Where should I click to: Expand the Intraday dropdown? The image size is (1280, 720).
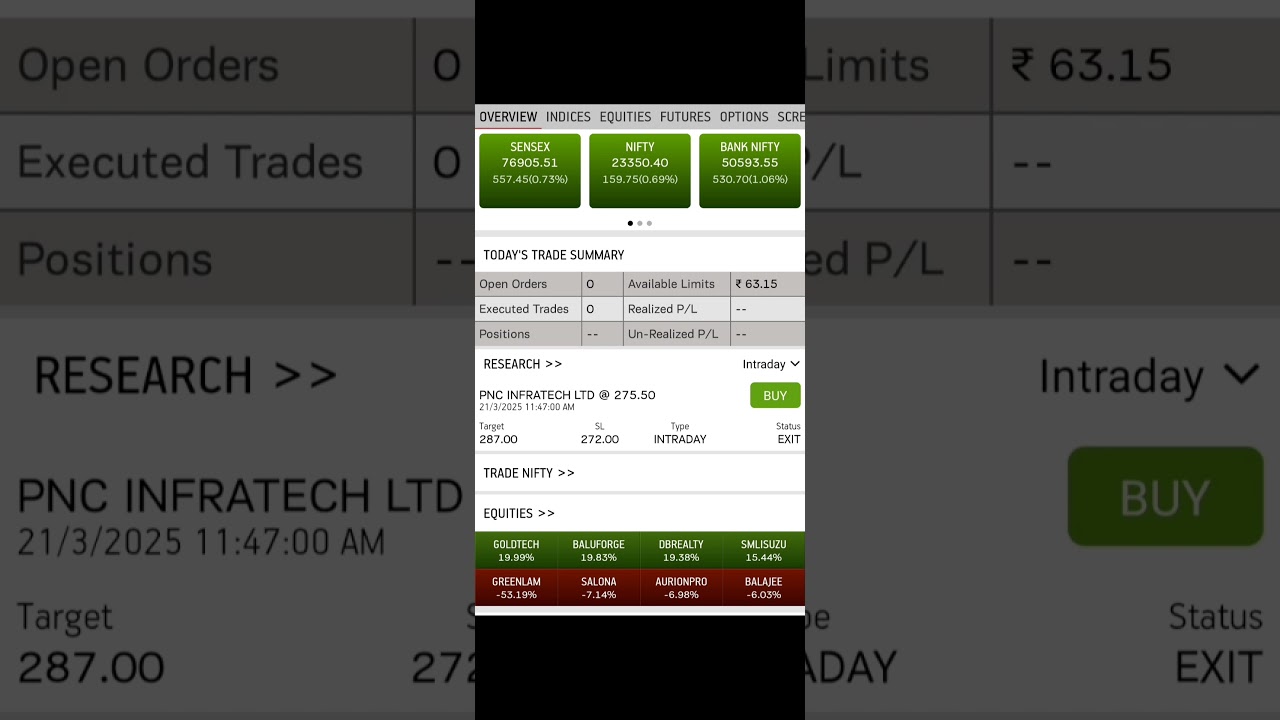click(x=771, y=364)
